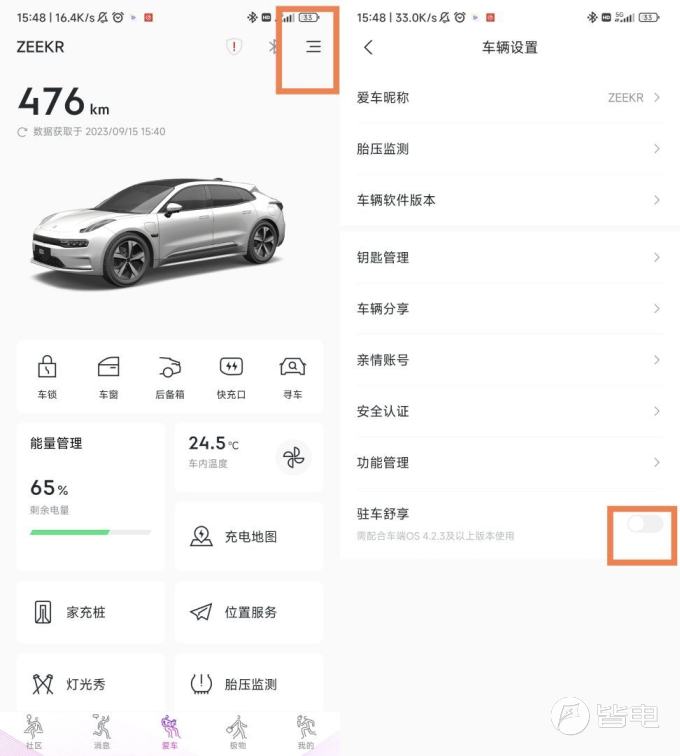Screen dimensions: 680x756
Task: Open the 能量管理 card
Action: pyautogui.click(x=91, y=495)
